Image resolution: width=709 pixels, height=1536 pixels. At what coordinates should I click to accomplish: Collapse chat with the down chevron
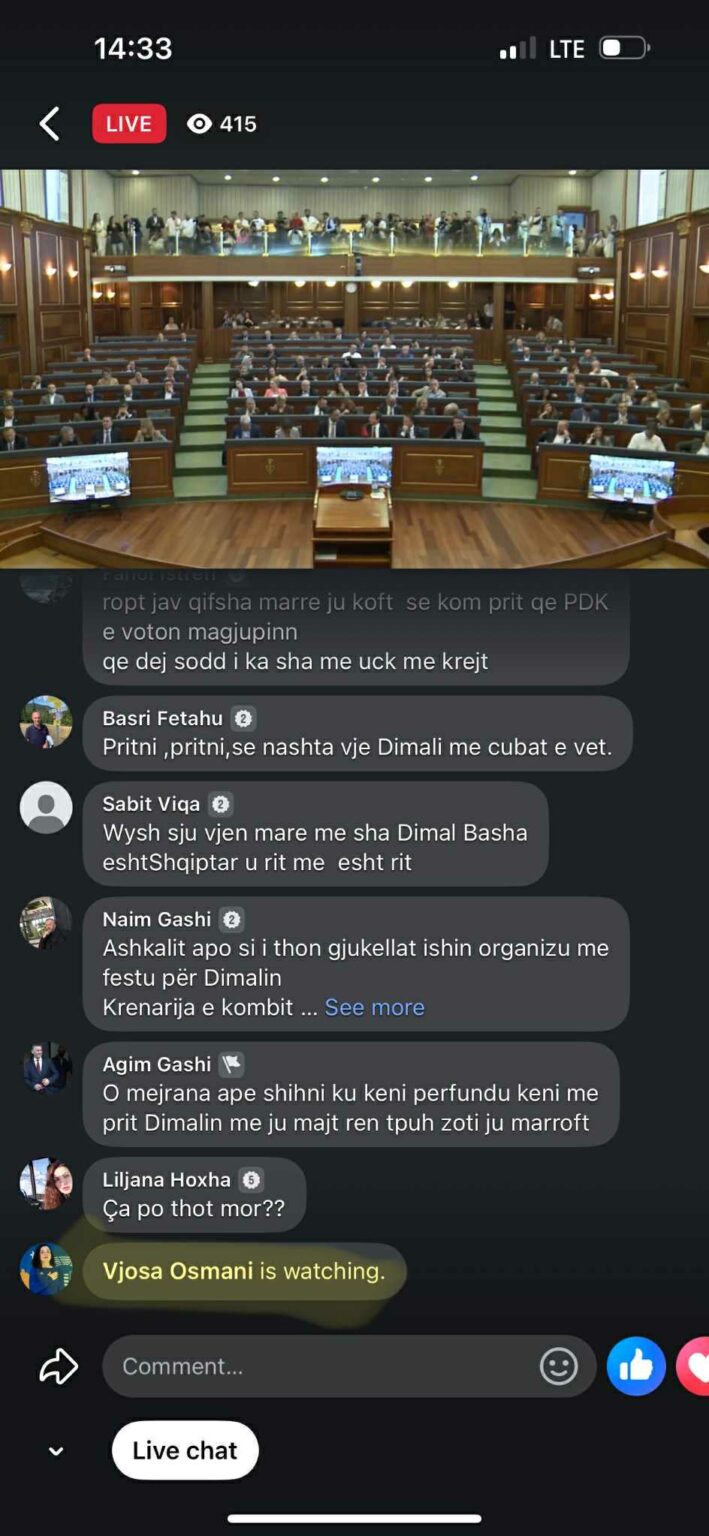pos(56,1451)
